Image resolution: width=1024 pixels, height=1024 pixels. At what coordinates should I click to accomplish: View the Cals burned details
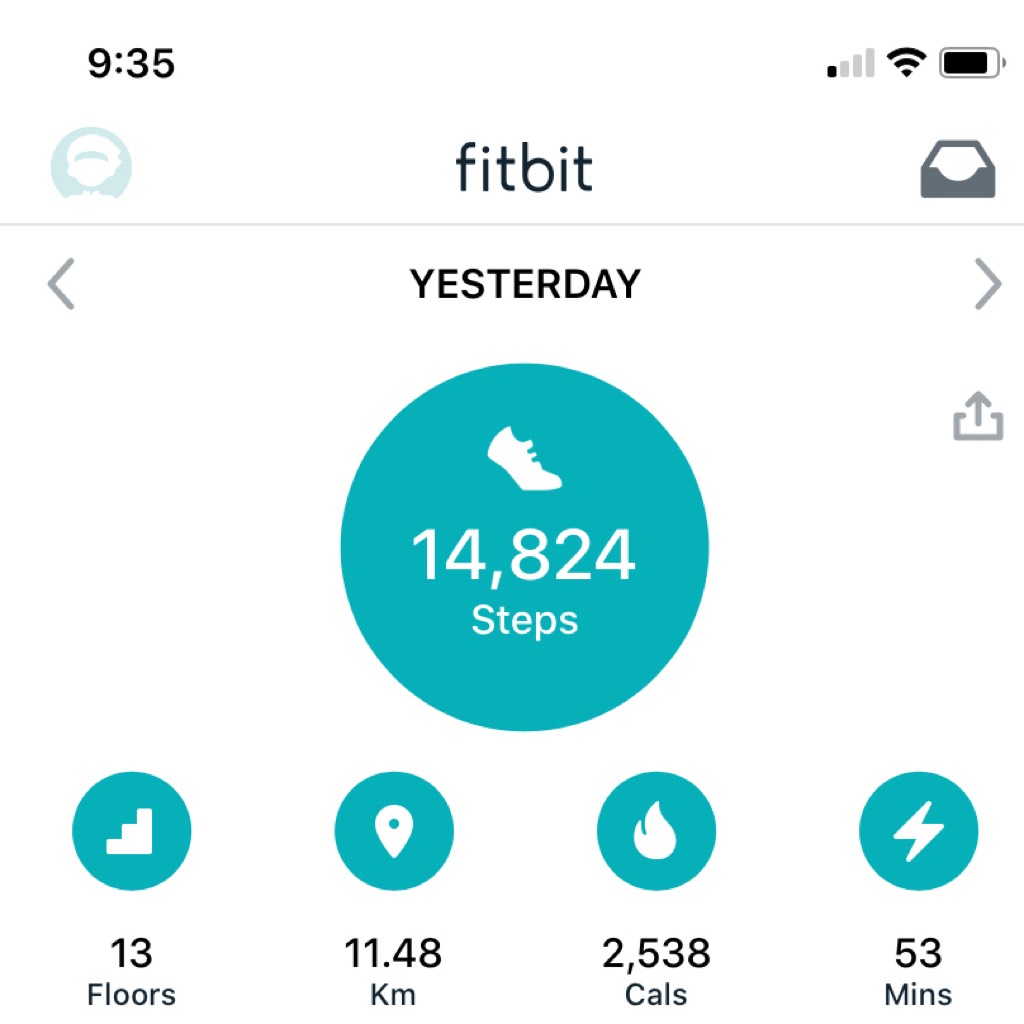656,832
